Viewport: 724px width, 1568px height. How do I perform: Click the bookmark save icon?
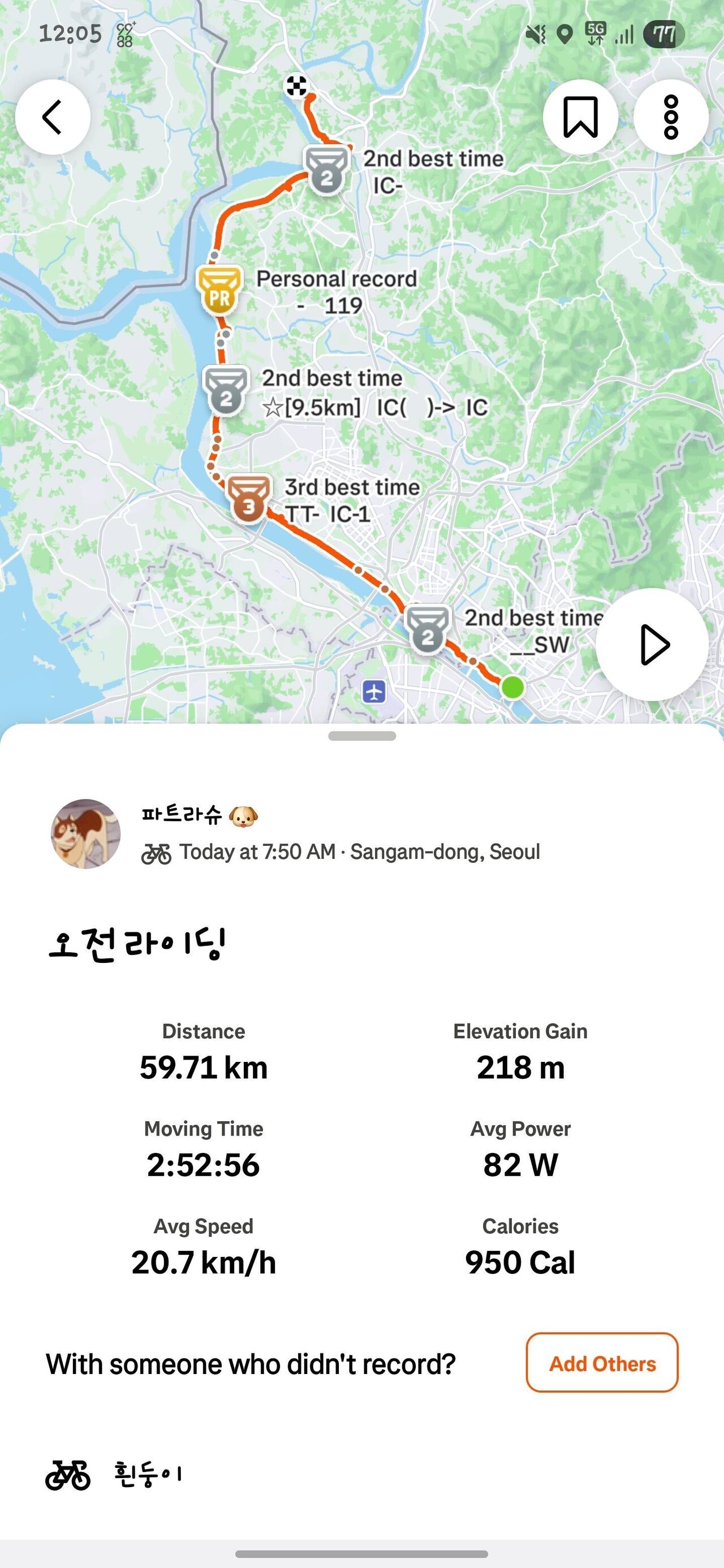coord(581,116)
